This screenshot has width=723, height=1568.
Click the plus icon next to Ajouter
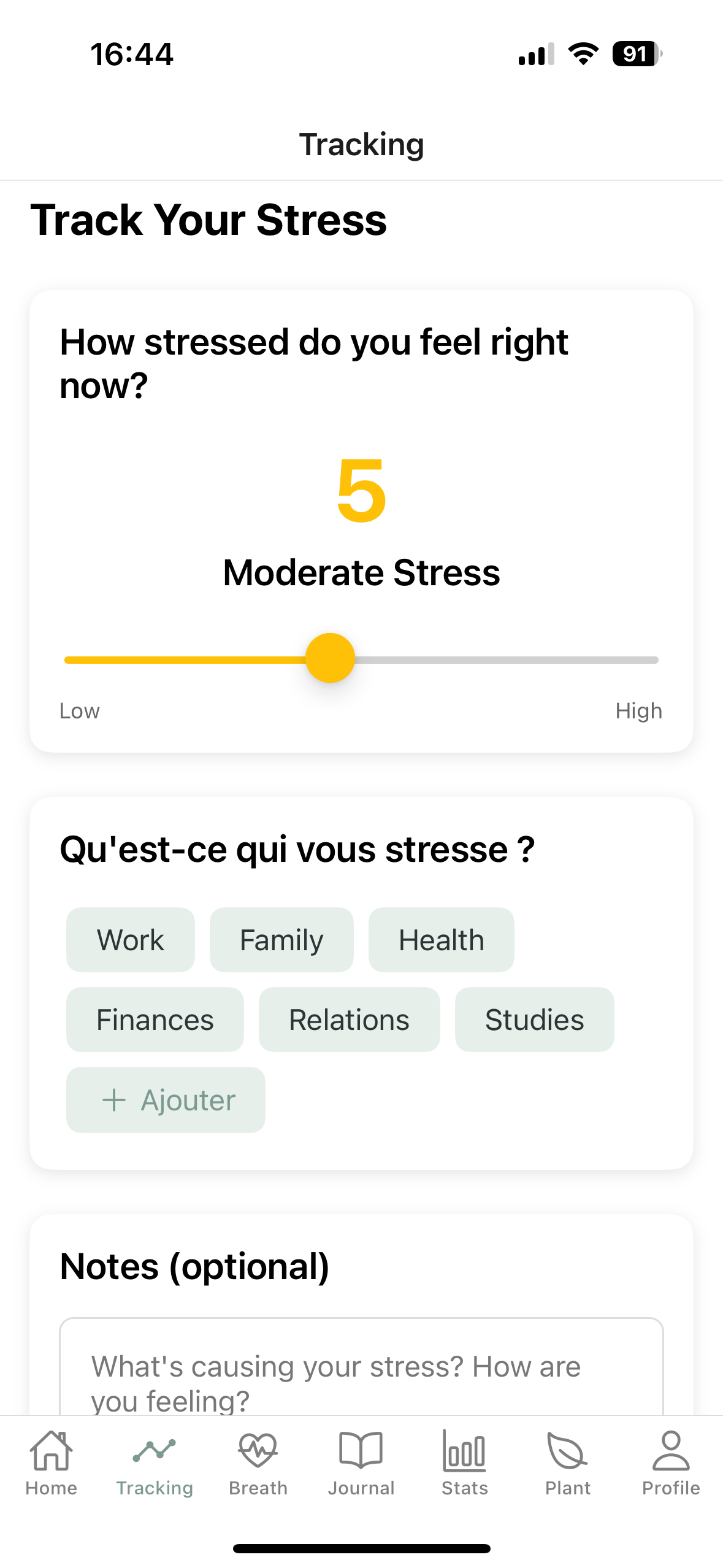[114, 1099]
